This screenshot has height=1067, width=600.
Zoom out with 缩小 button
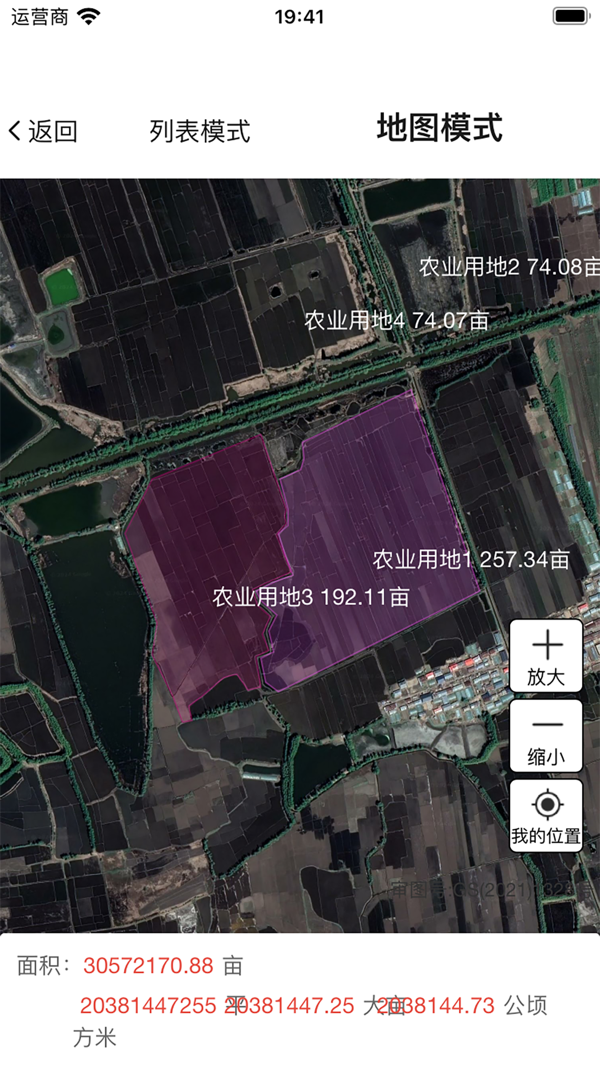[x=546, y=736]
